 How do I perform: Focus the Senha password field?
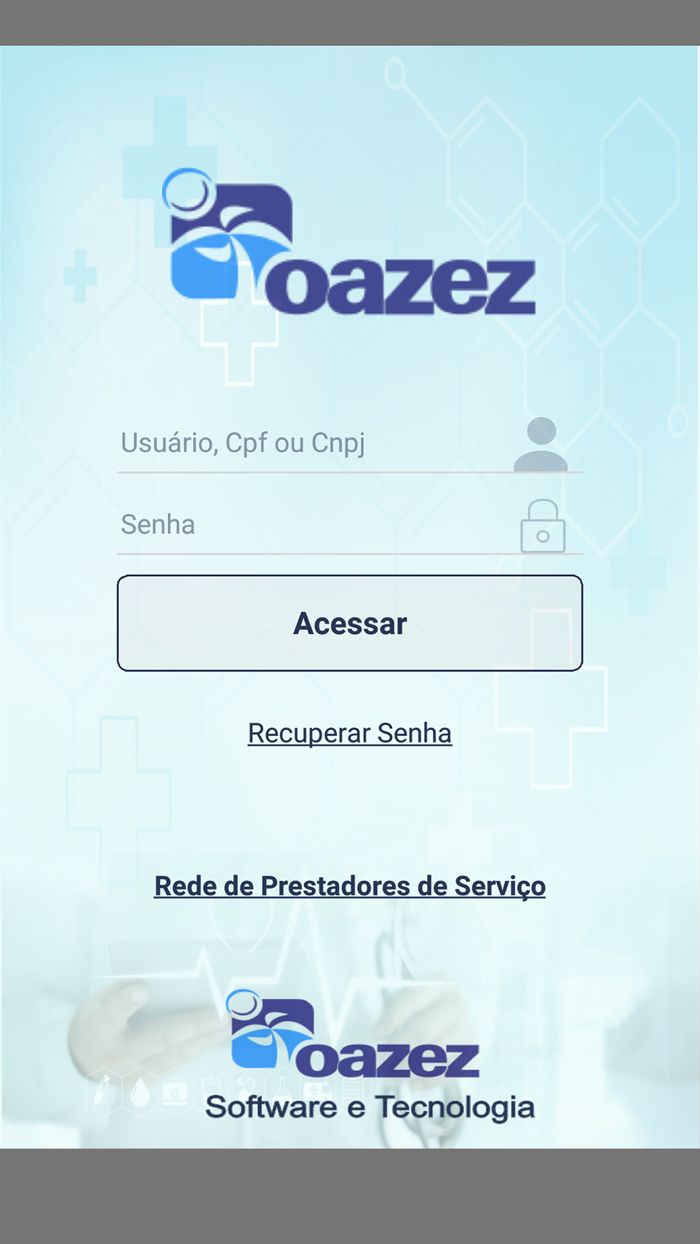tap(315, 525)
